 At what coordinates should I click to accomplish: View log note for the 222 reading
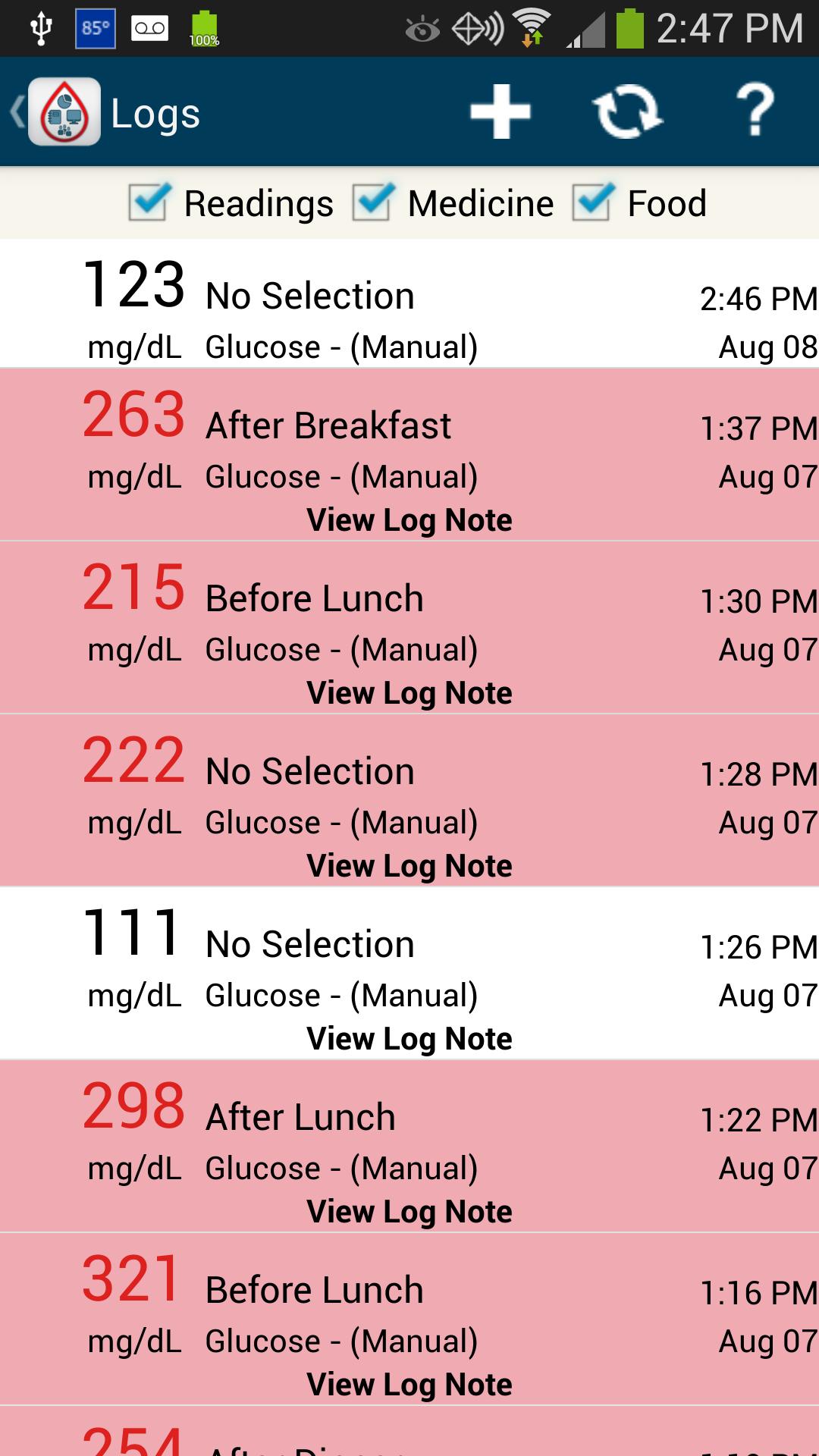pyautogui.click(x=409, y=866)
